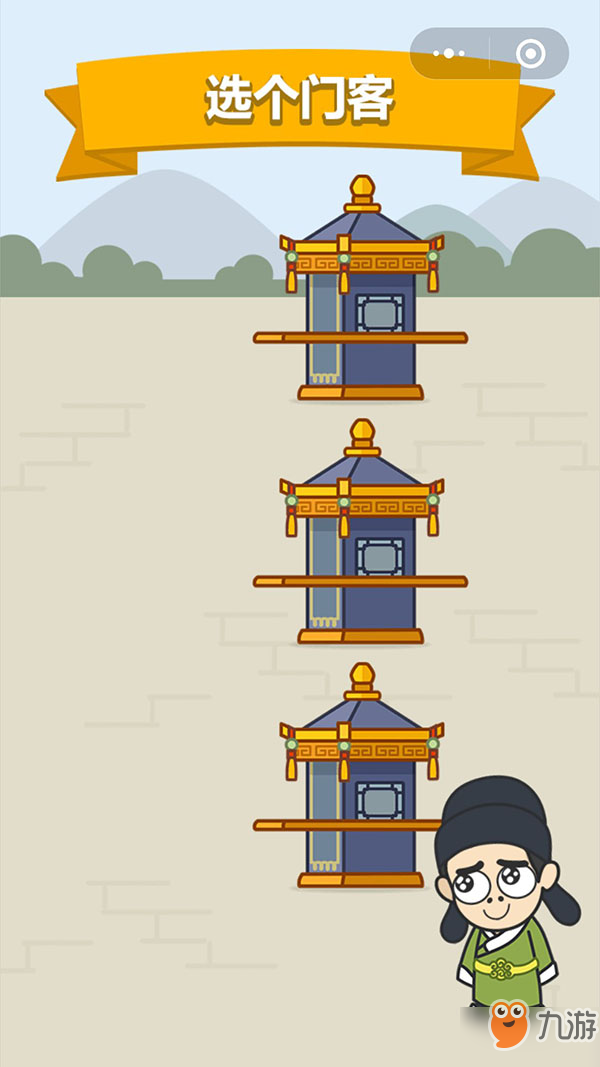This screenshot has height=1067, width=600.
Task: Pick the sedan chair just below the banner
Action: pos(360,295)
